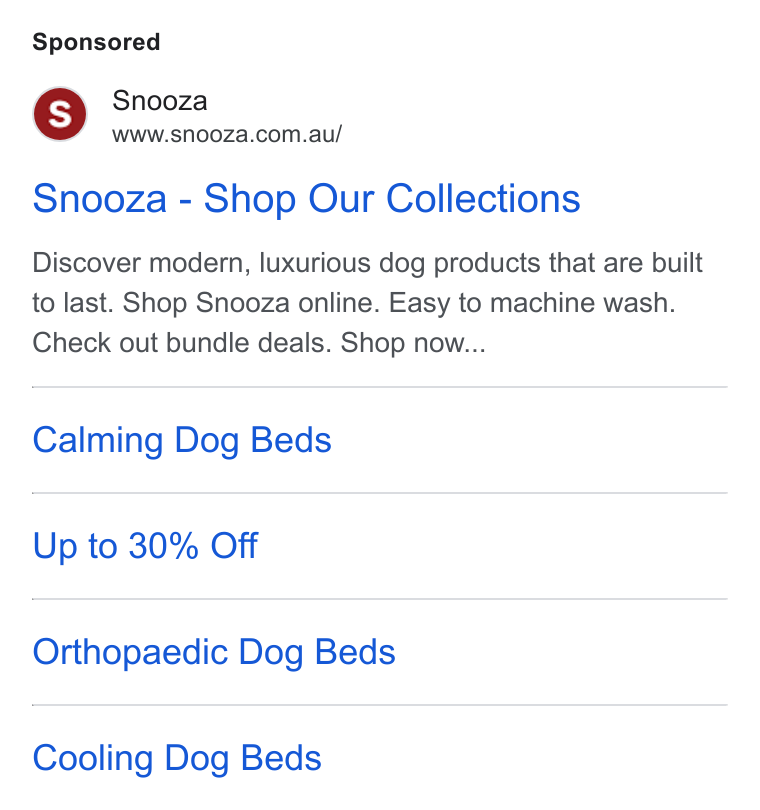Visit the Orthopaedic Dog Beds sitelink
The width and height of the screenshot is (760, 810).
coord(214,652)
